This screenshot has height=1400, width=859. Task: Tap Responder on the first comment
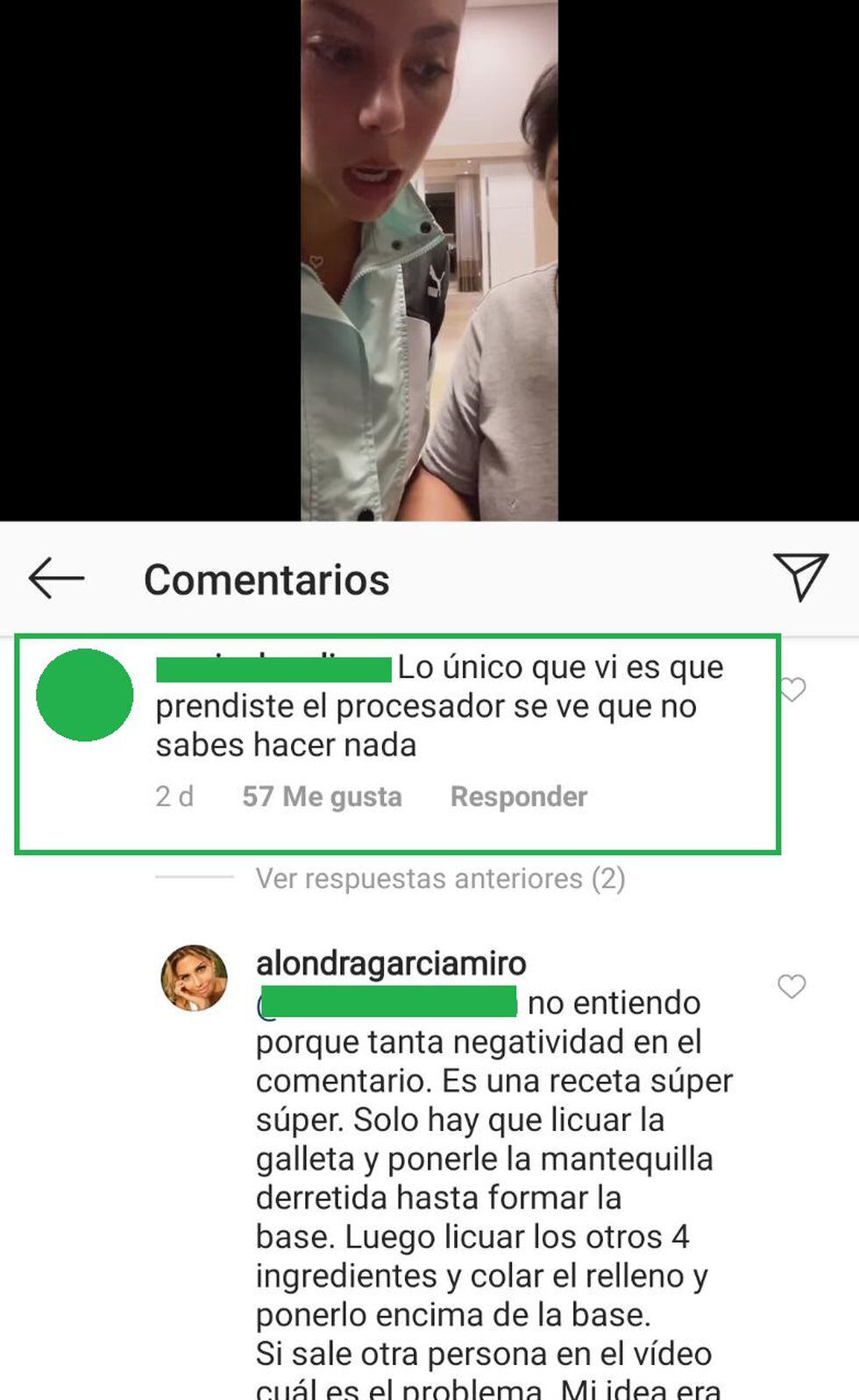[x=518, y=796]
